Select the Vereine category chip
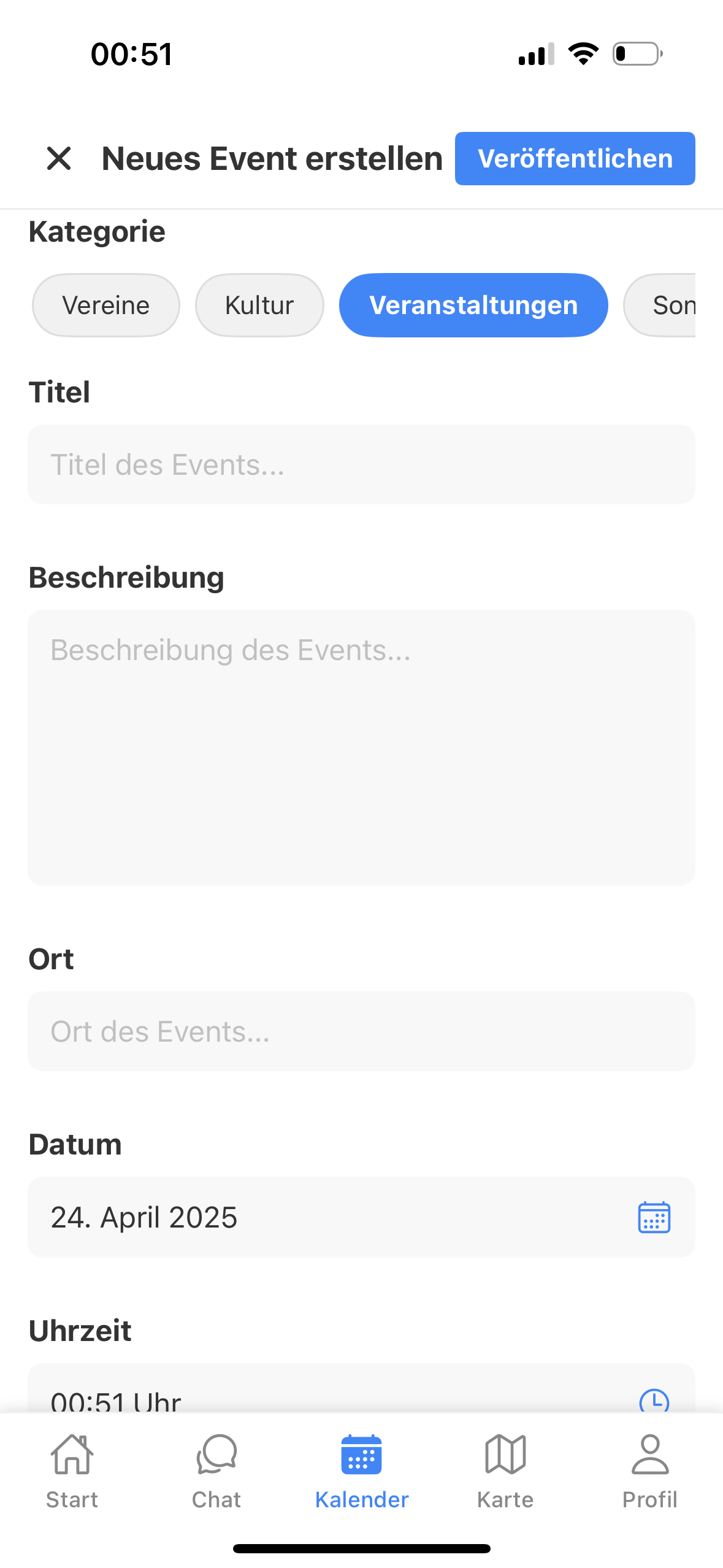Image resolution: width=723 pixels, height=1568 pixels. tap(105, 305)
